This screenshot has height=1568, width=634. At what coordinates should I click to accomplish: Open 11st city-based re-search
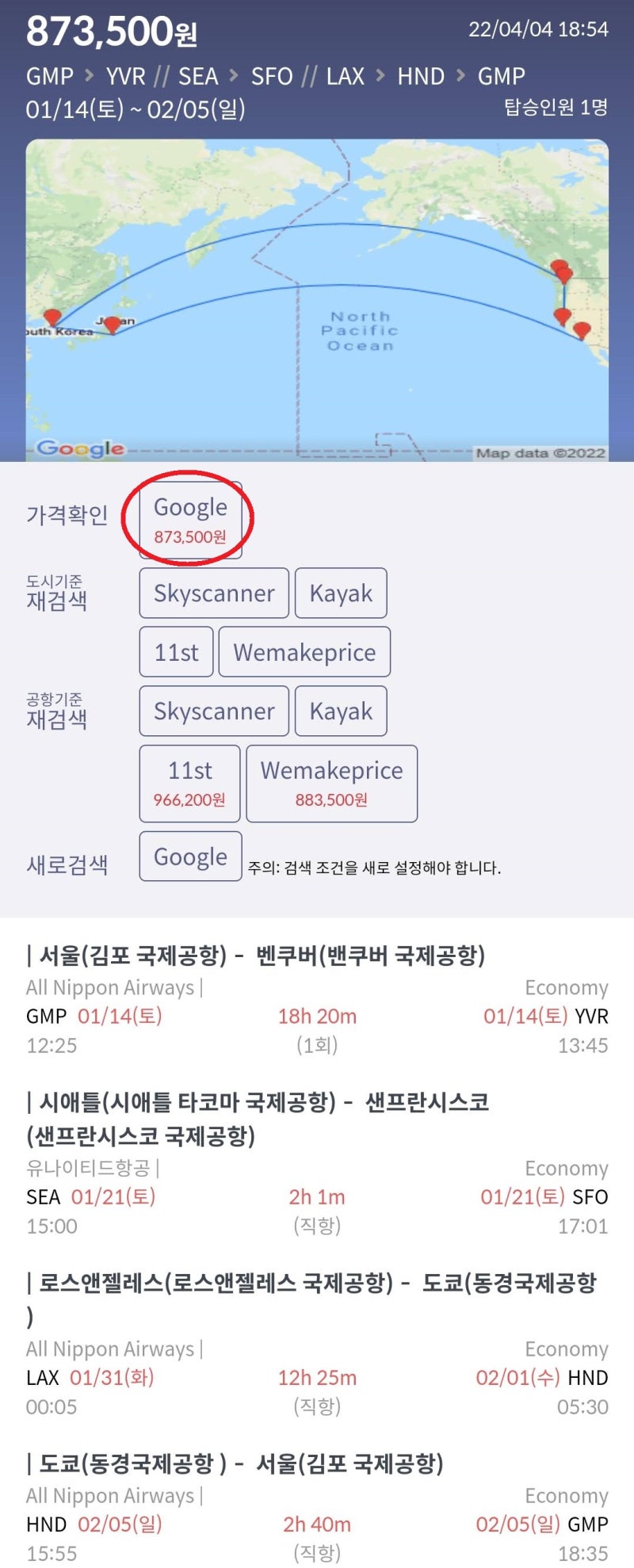point(175,651)
